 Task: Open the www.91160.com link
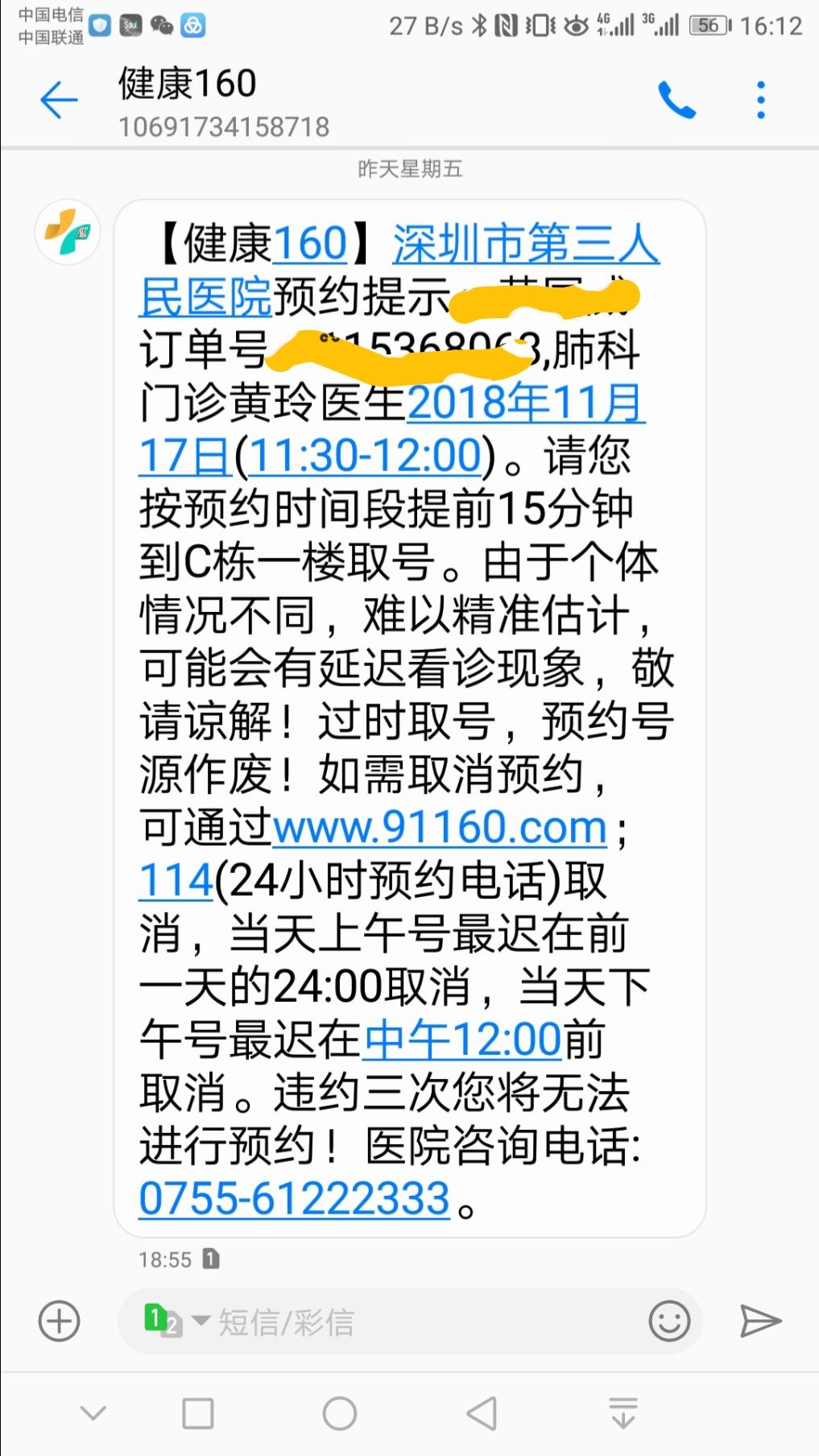click(440, 827)
